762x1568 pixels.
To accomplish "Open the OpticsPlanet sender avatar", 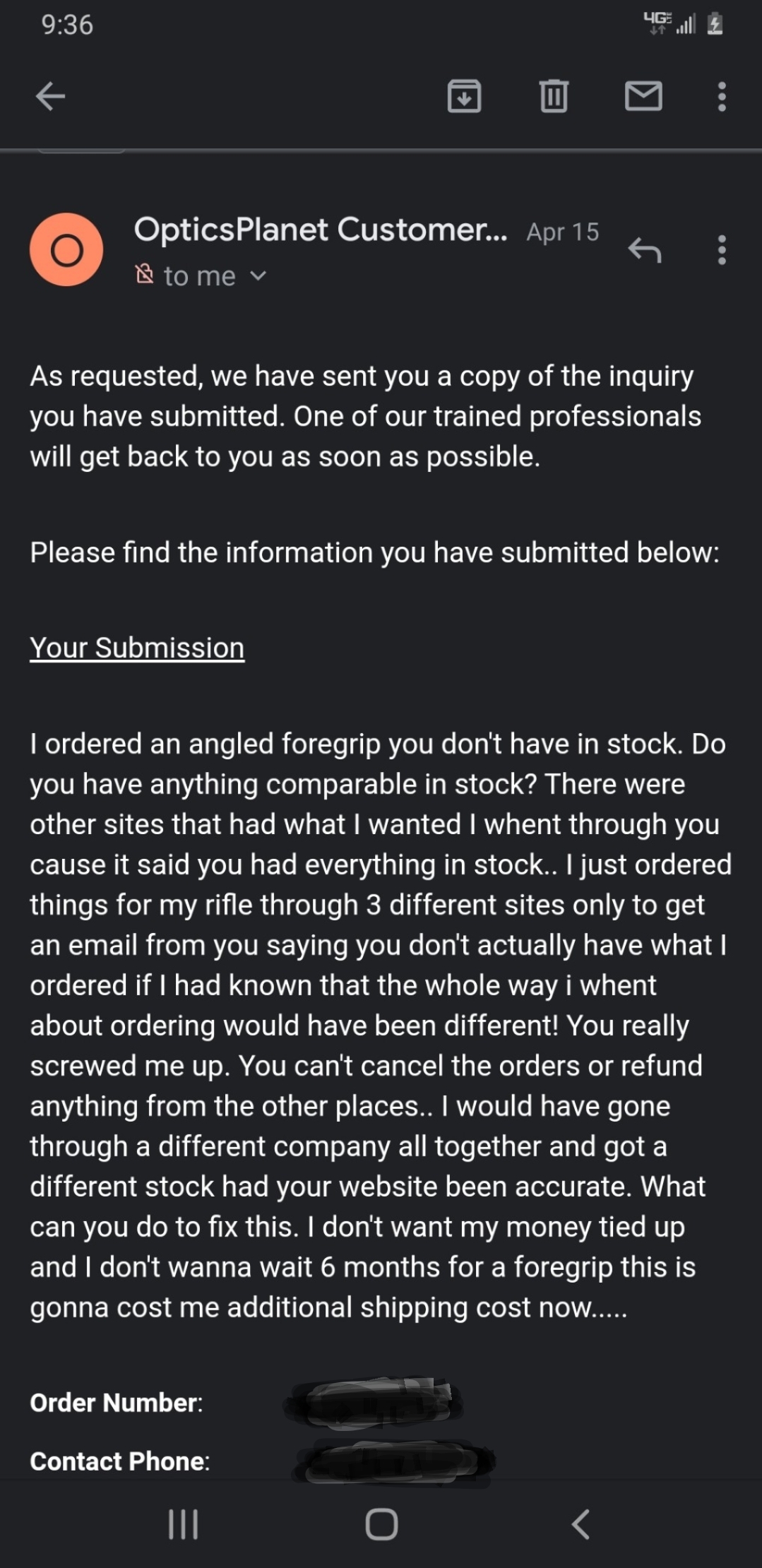I will (x=67, y=249).
